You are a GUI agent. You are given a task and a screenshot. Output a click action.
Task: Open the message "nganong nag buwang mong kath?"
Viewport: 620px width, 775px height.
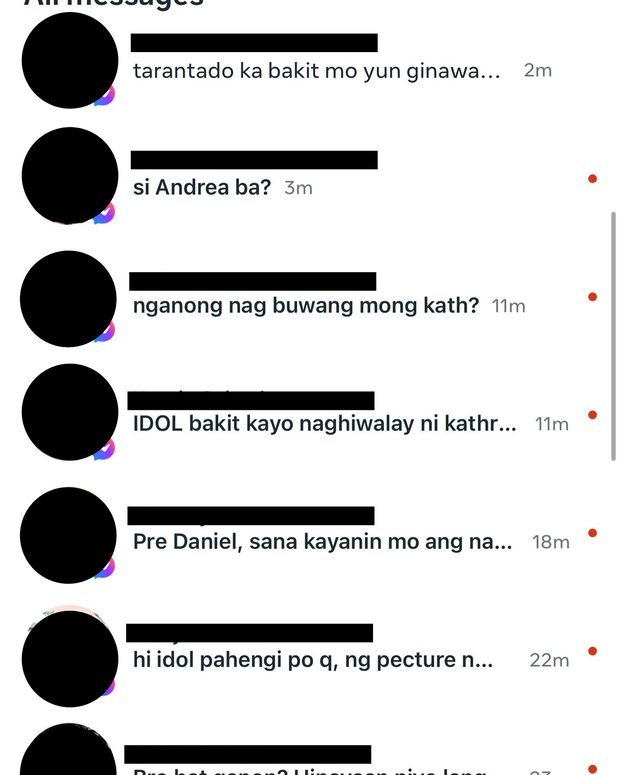[306, 306]
